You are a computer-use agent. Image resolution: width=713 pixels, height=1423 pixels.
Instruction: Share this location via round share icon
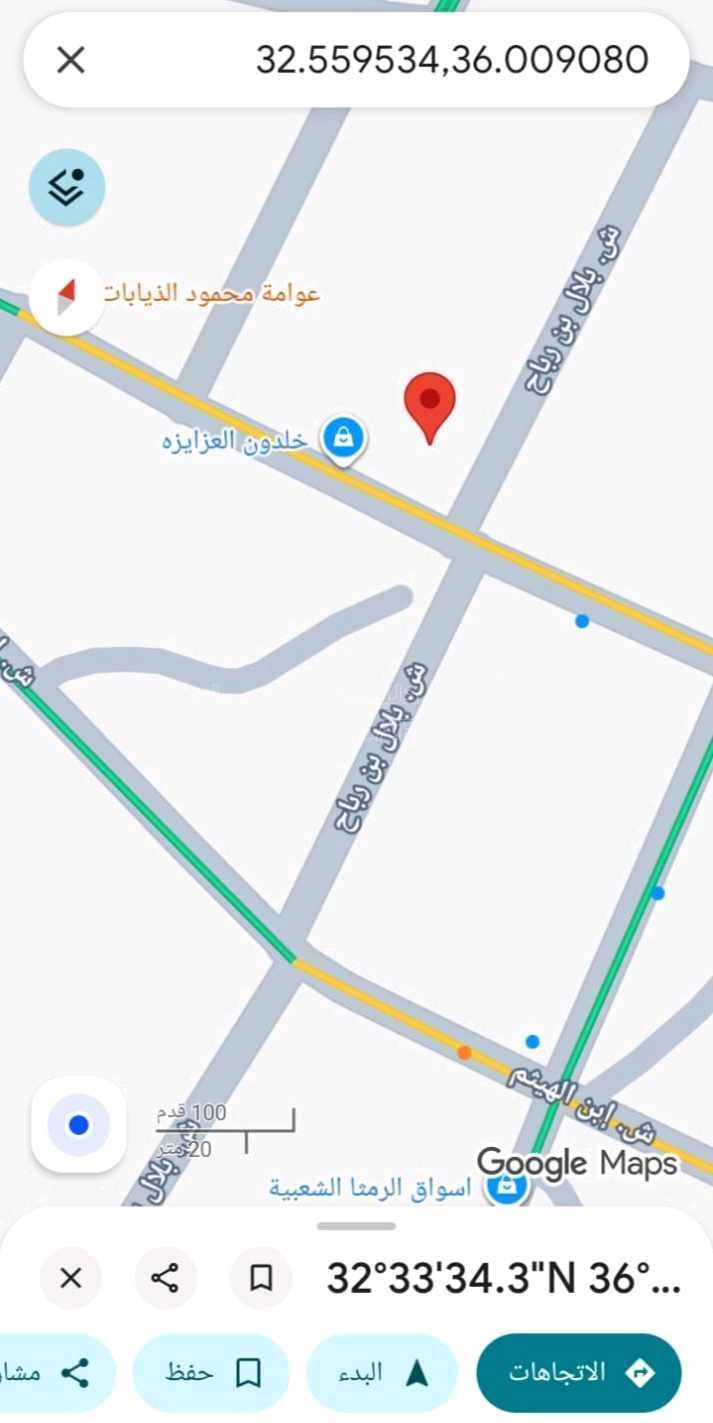pyautogui.click(x=165, y=1277)
